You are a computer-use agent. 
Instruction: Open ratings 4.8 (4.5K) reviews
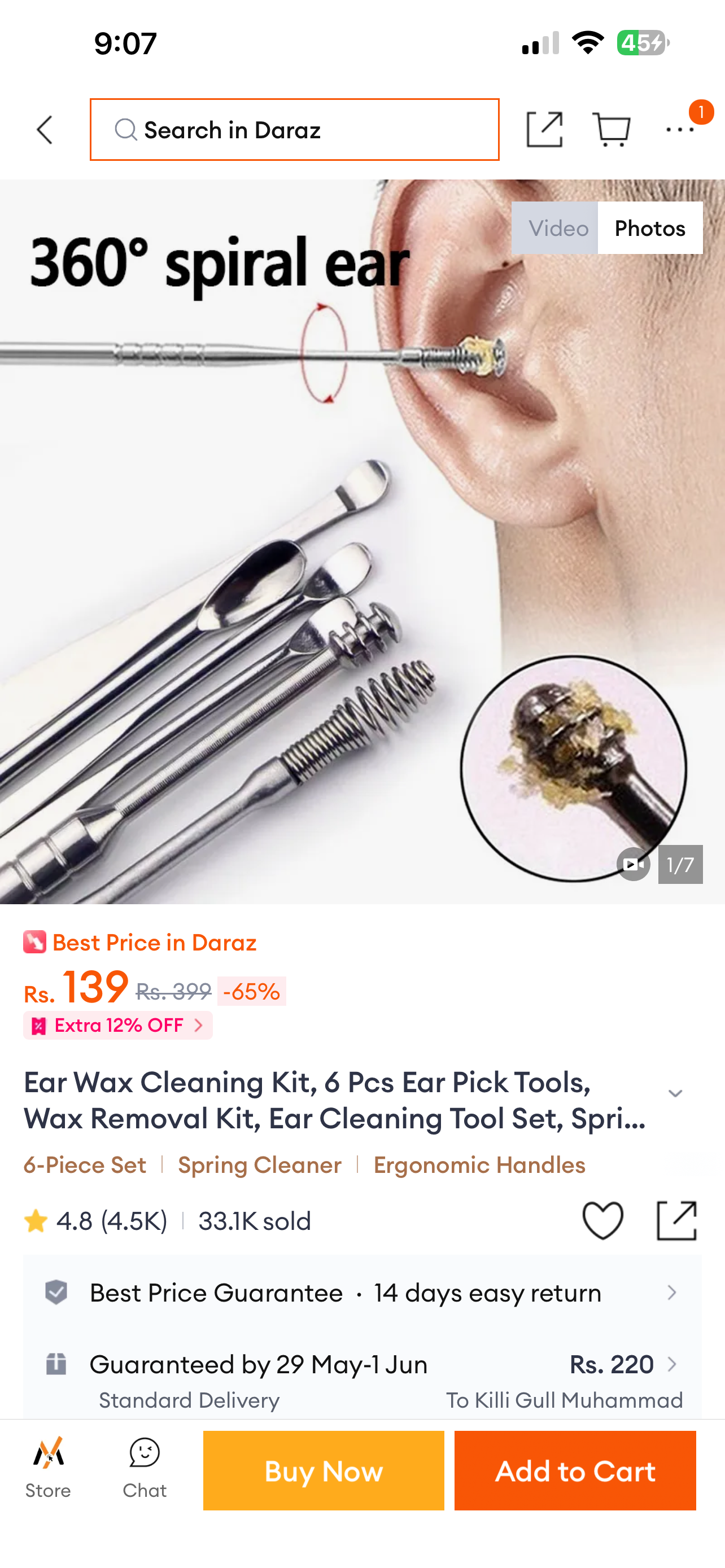[95, 1221]
